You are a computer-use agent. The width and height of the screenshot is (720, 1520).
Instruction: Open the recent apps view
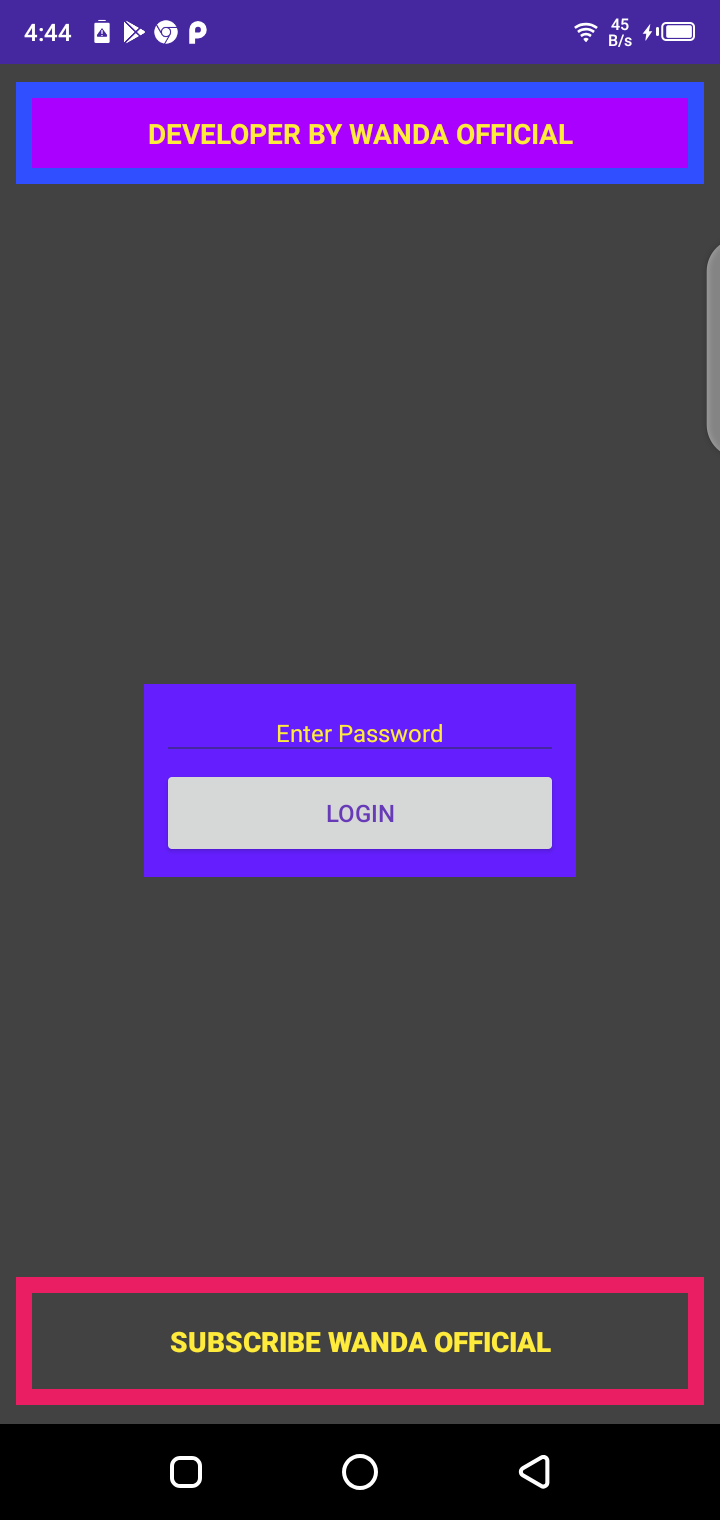click(x=186, y=1472)
